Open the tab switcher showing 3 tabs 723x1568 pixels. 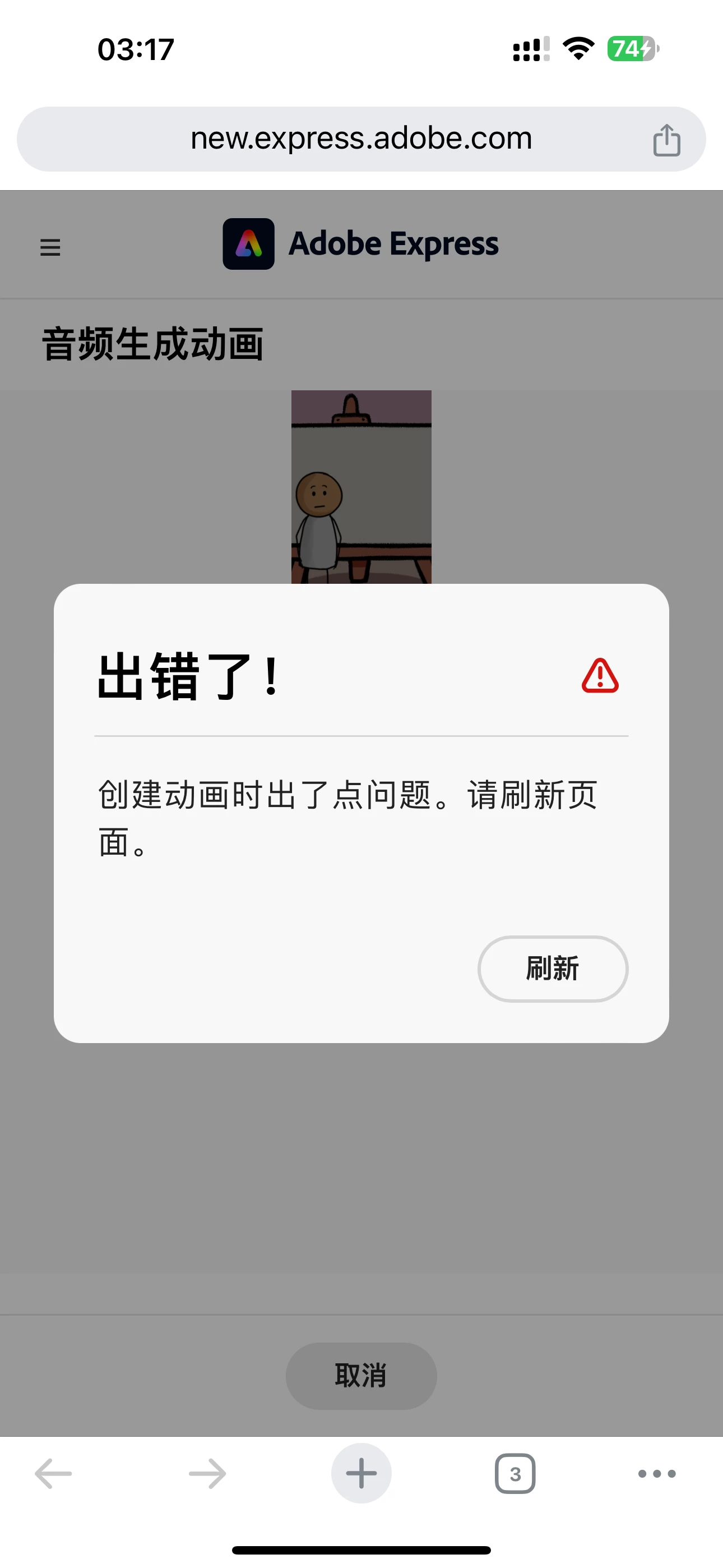pyautogui.click(x=515, y=1473)
